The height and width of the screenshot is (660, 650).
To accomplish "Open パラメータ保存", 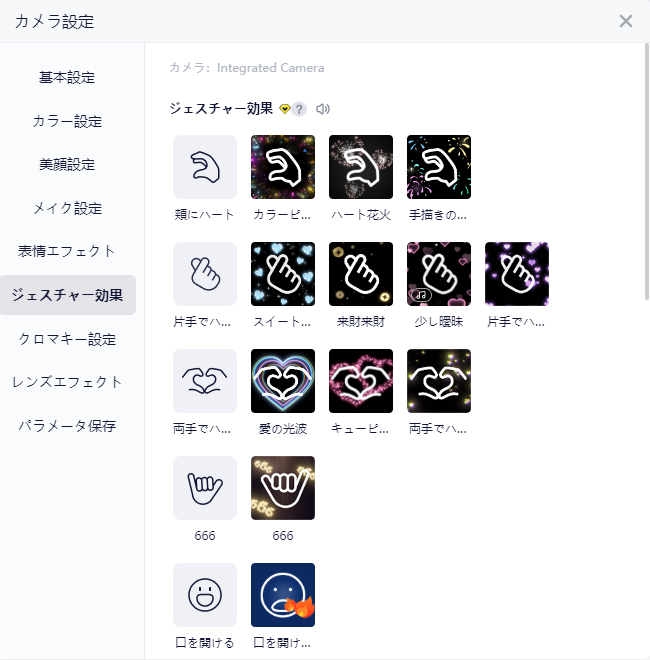I will click(x=68, y=426).
